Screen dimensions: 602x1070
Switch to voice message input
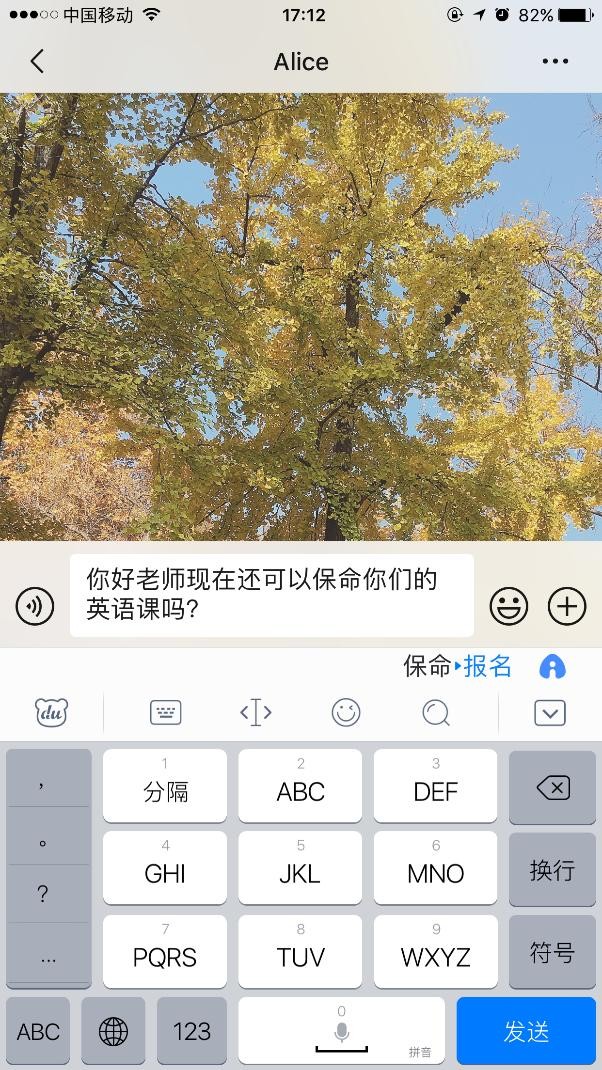35,606
